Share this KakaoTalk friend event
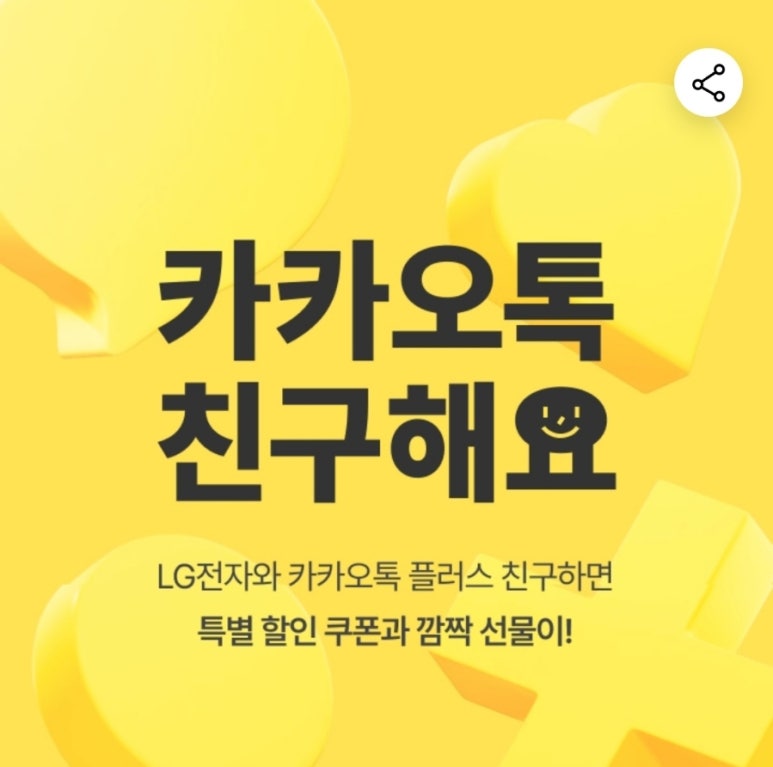The width and height of the screenshot is (773, 767). (708, 83)
